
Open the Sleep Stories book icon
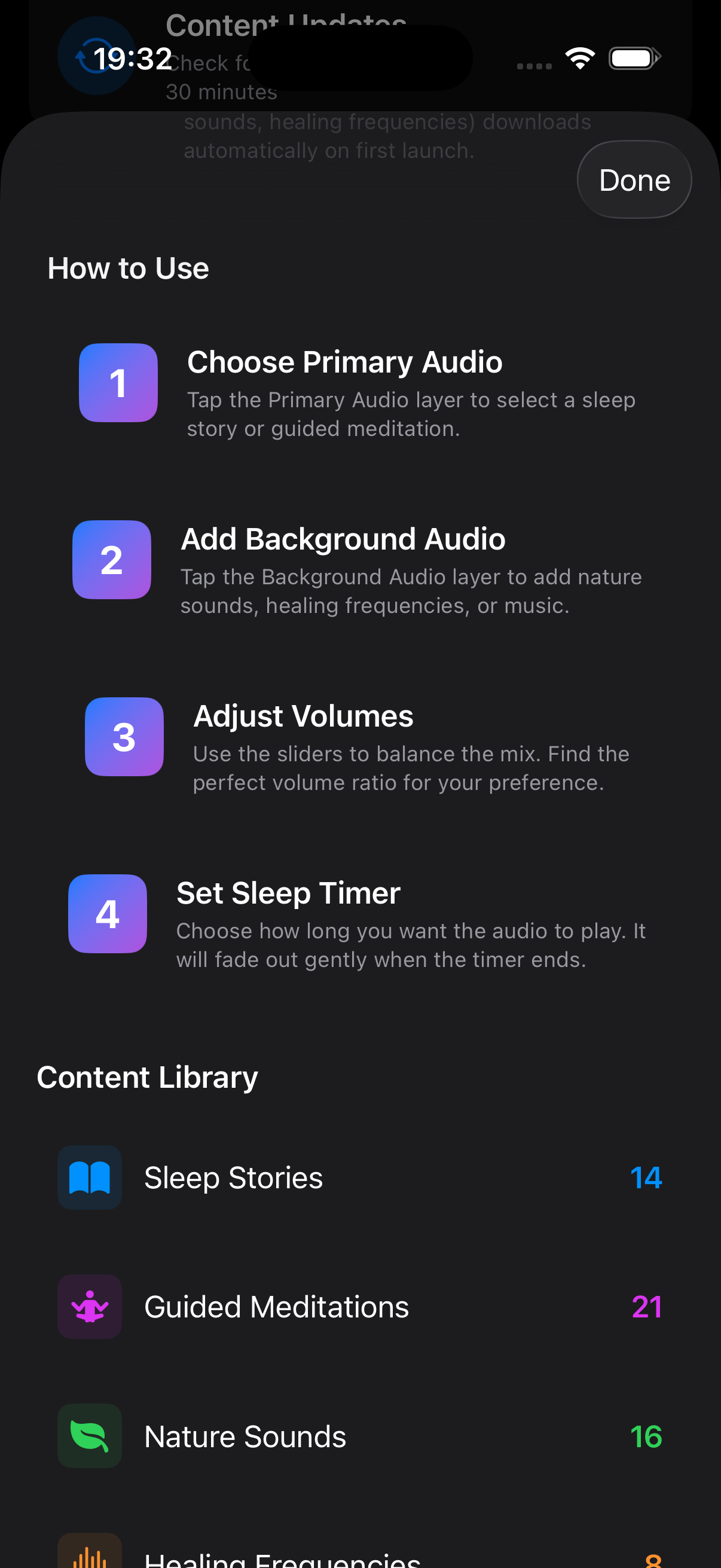[90, 1177]
